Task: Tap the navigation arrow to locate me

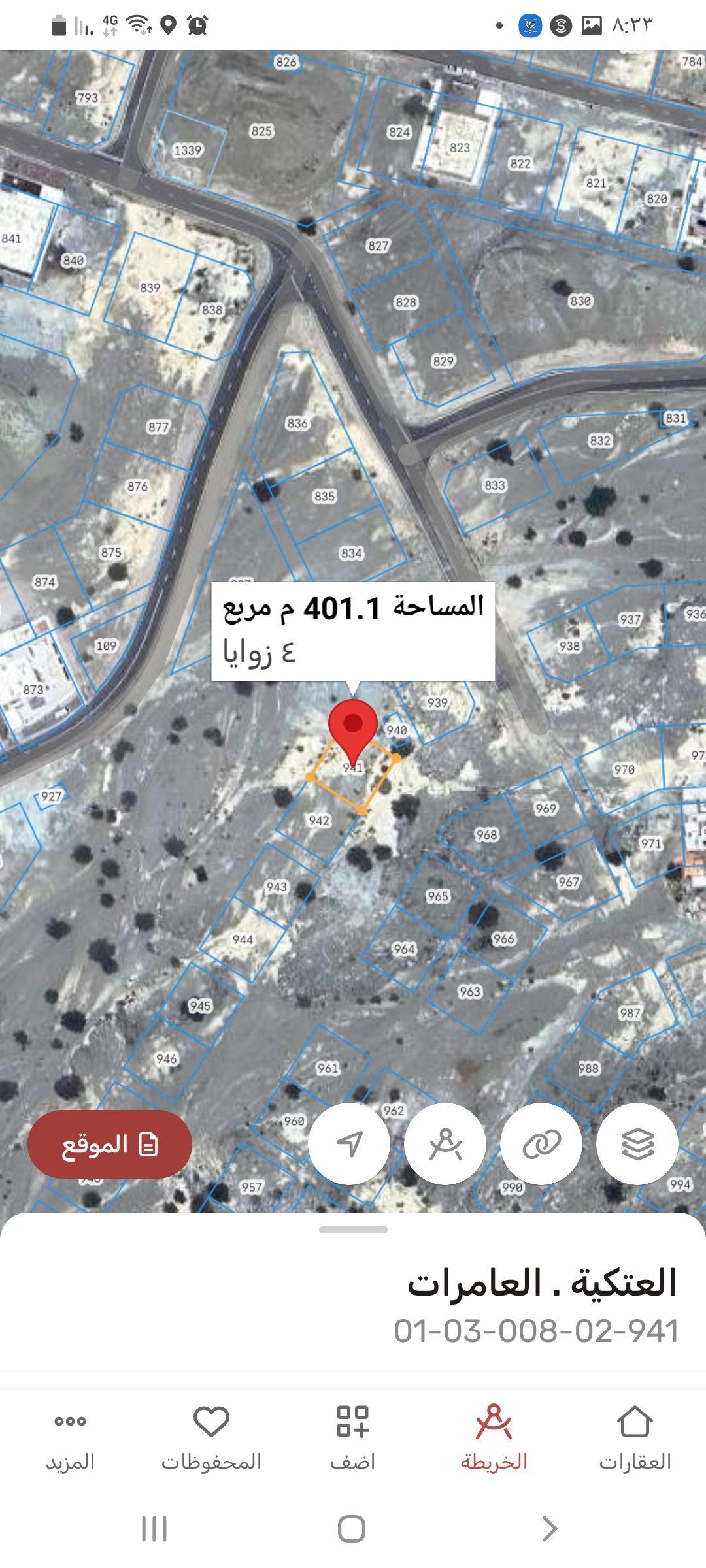Action: click(349, 1144)
